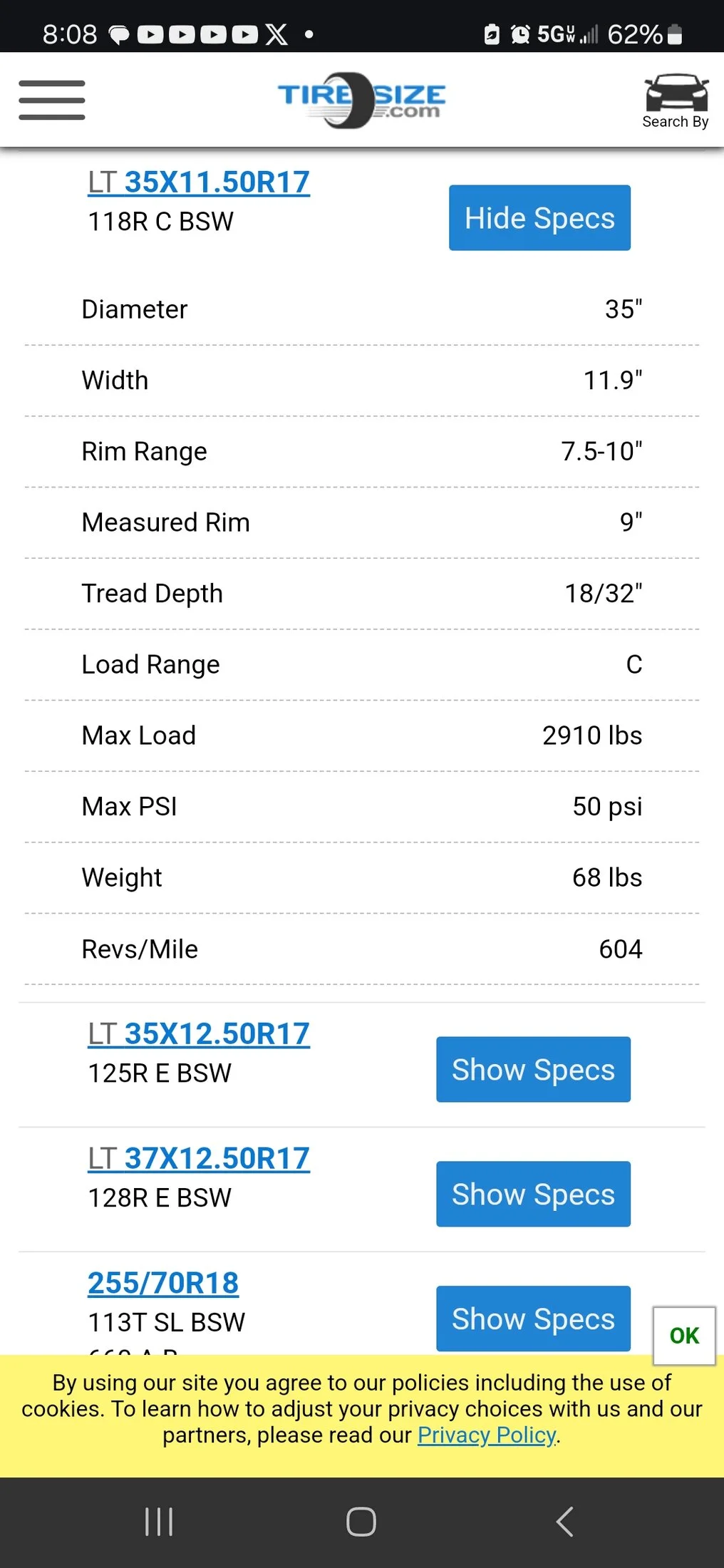This screenshot has width=724, height=1568.
Task: Show specs for the 35X12.50R17 tire
Action: [x=533, y=1070]
